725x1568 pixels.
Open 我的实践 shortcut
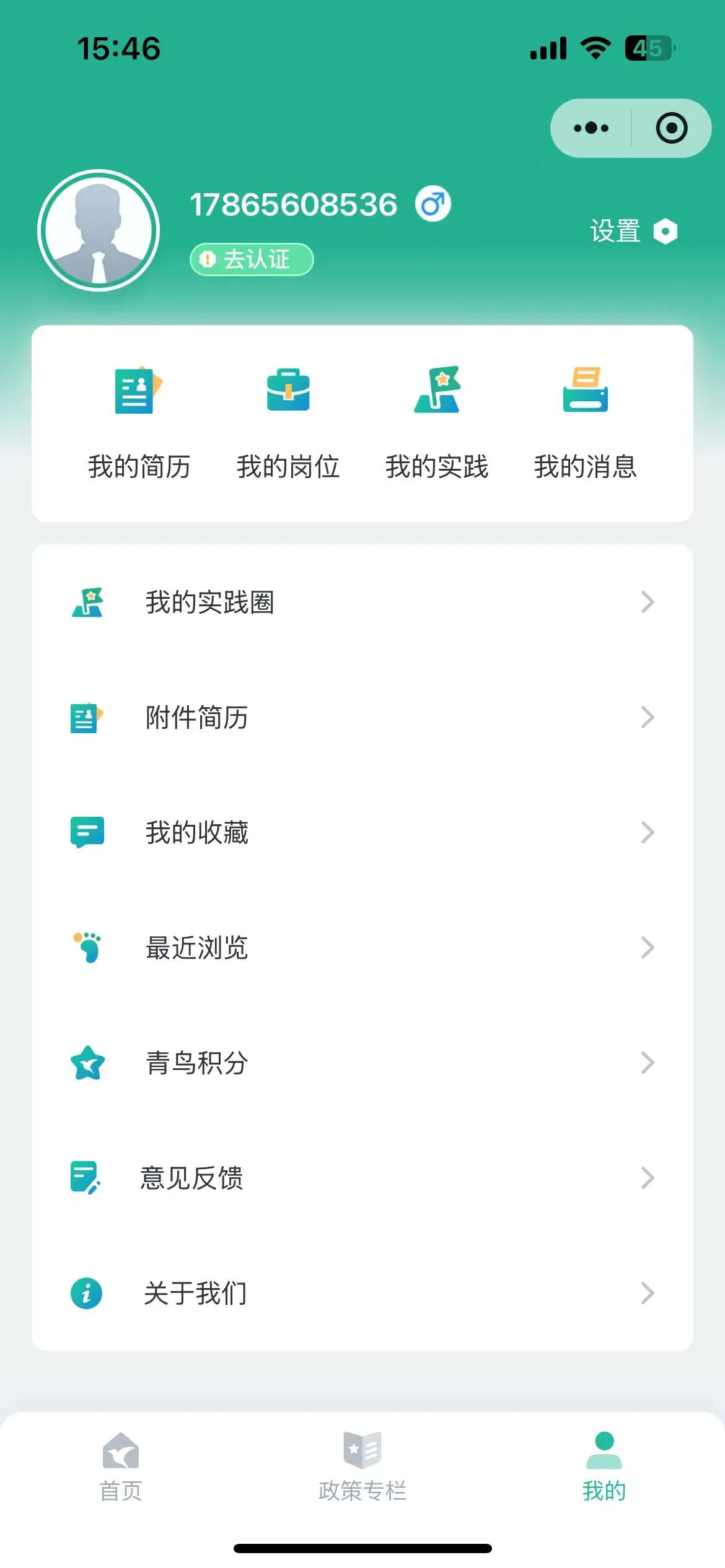click(437, 422)
